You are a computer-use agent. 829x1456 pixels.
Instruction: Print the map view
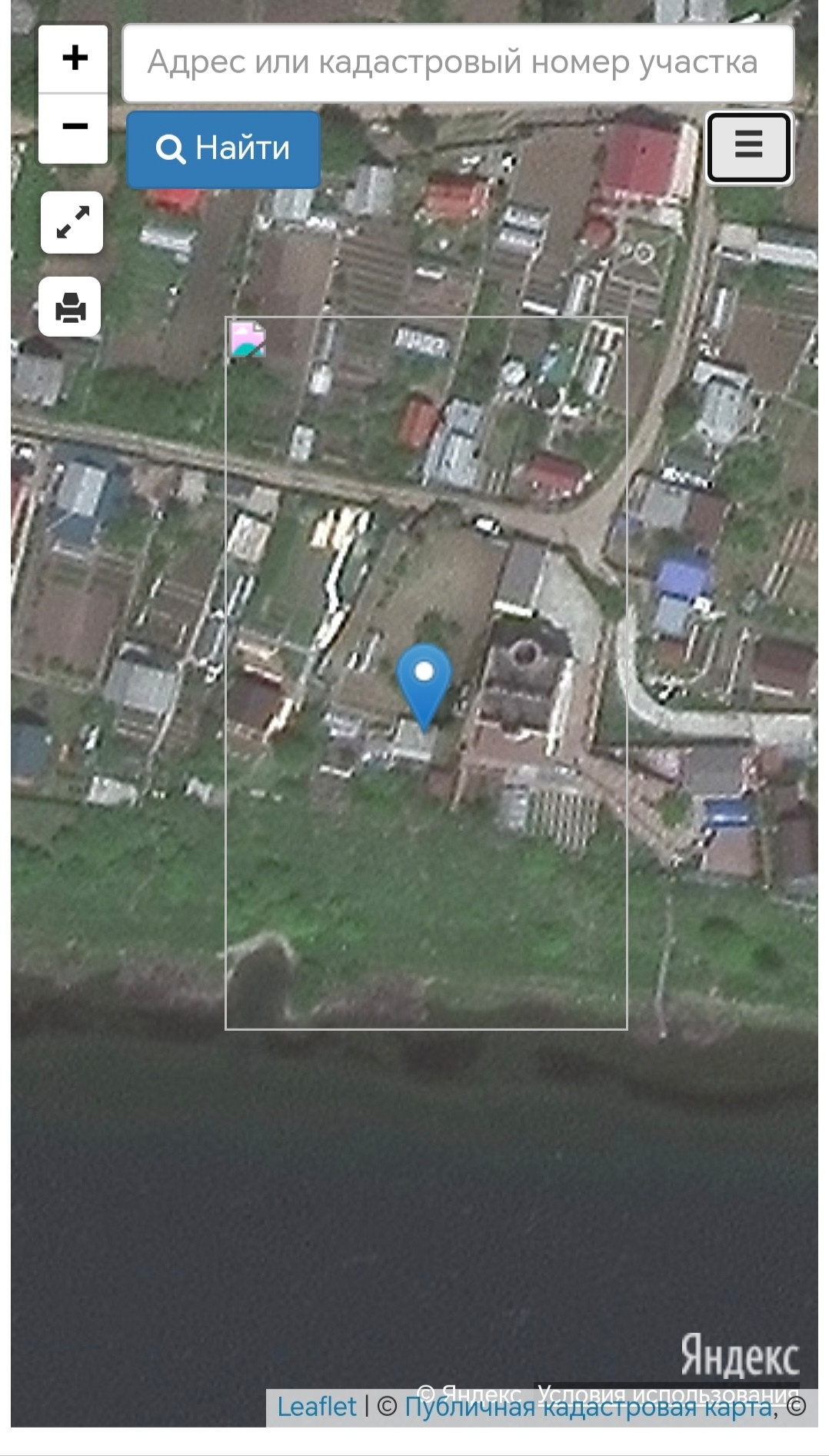point(70,307)
